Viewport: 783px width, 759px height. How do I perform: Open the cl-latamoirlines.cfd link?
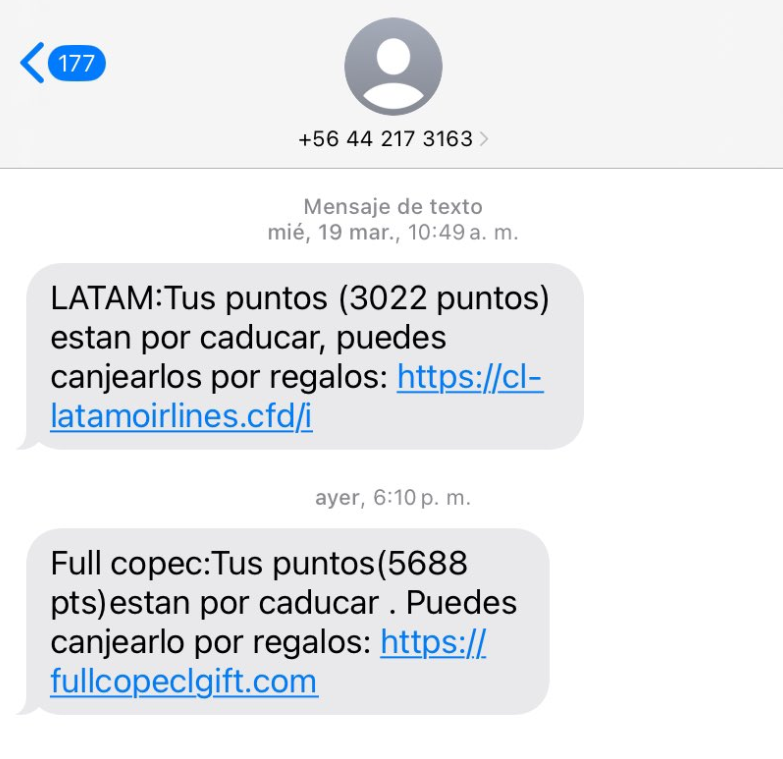181,417
